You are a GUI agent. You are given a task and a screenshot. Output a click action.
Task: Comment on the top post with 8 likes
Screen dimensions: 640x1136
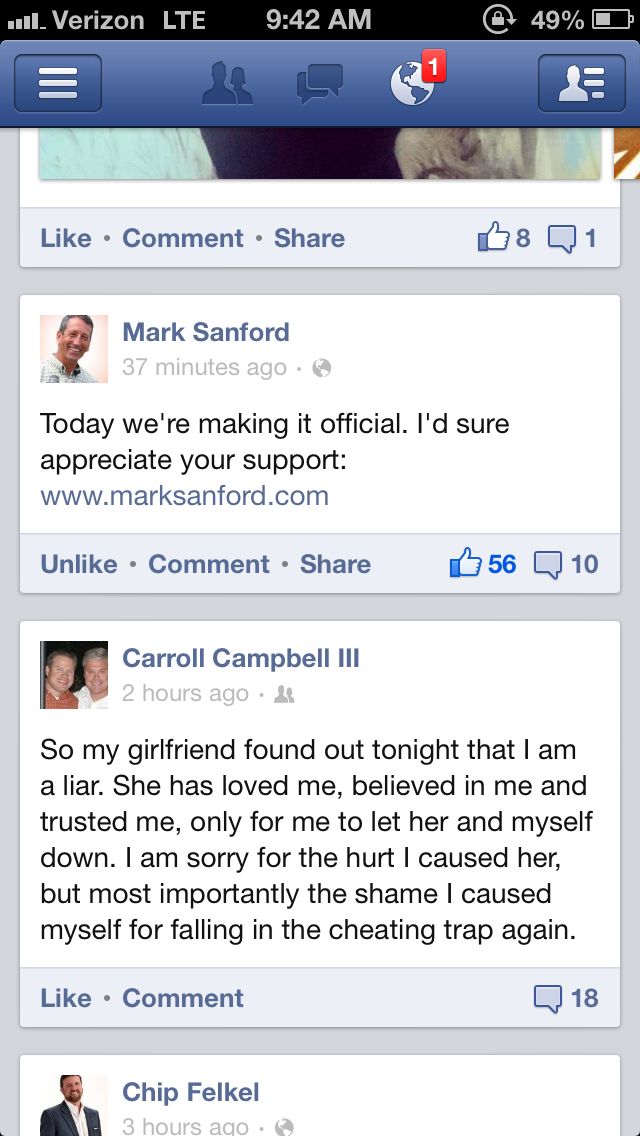183,238
